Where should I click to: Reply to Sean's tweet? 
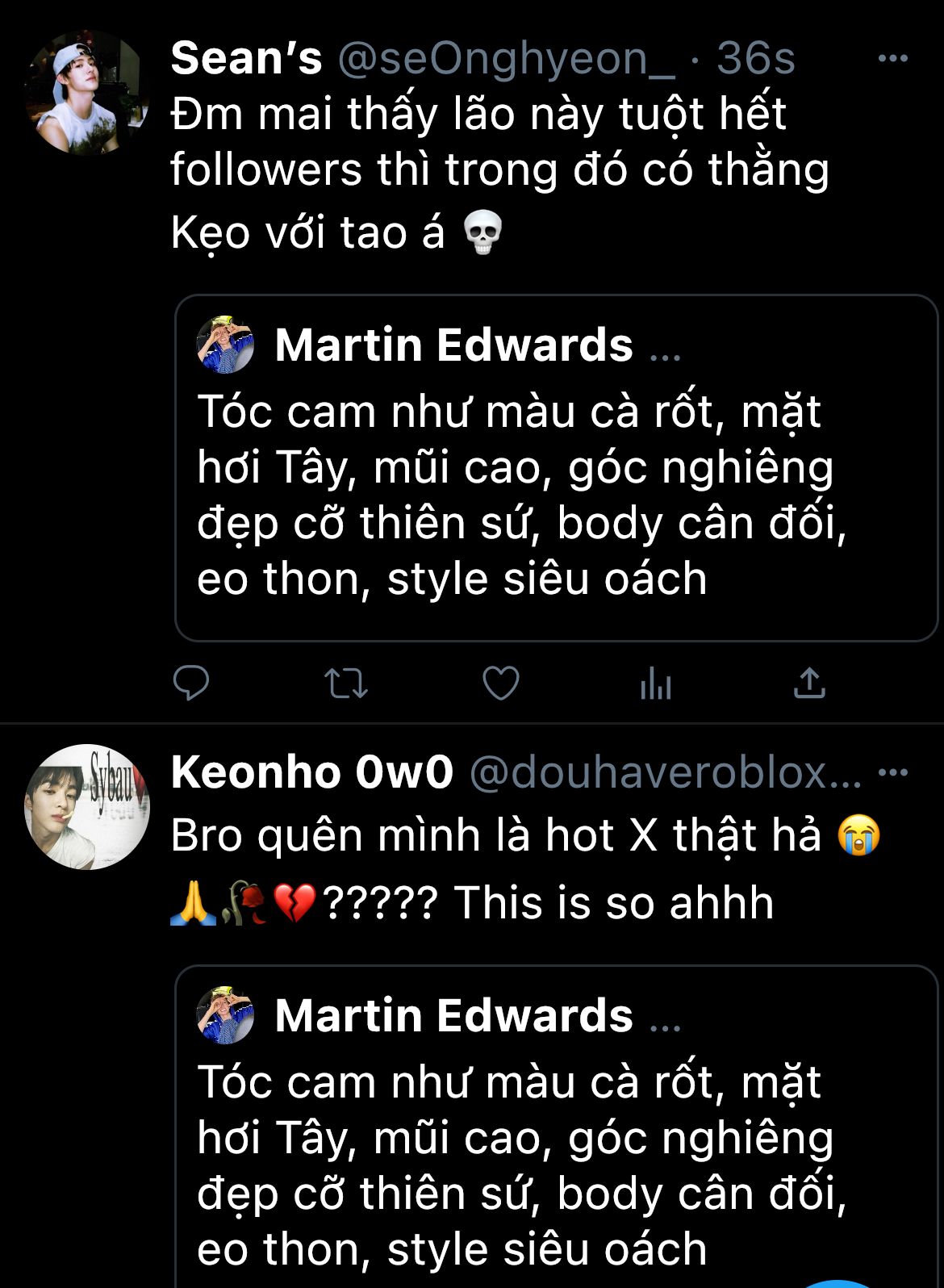point(191,684)
